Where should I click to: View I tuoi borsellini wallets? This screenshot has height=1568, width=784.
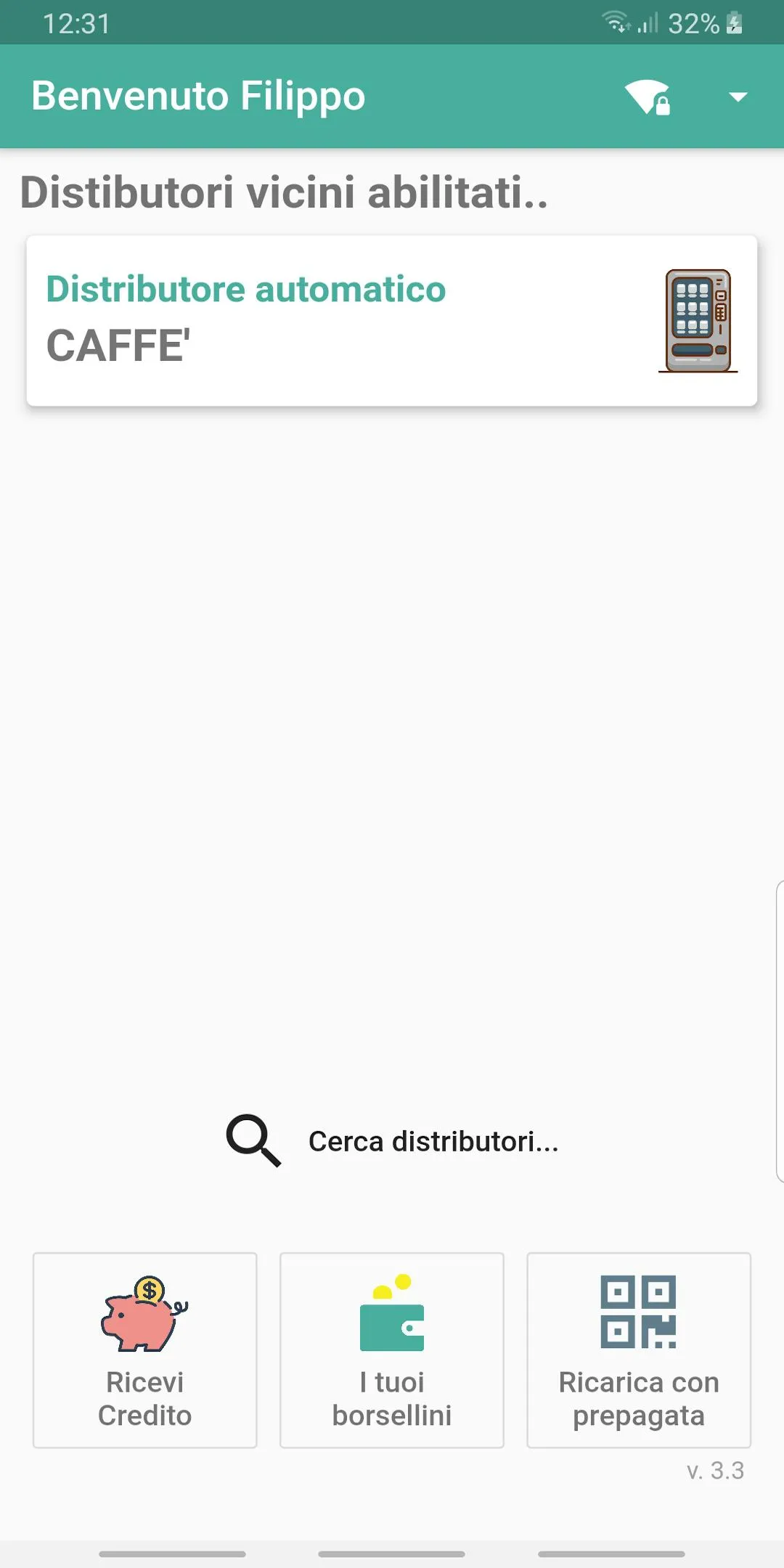[392, 1350]
